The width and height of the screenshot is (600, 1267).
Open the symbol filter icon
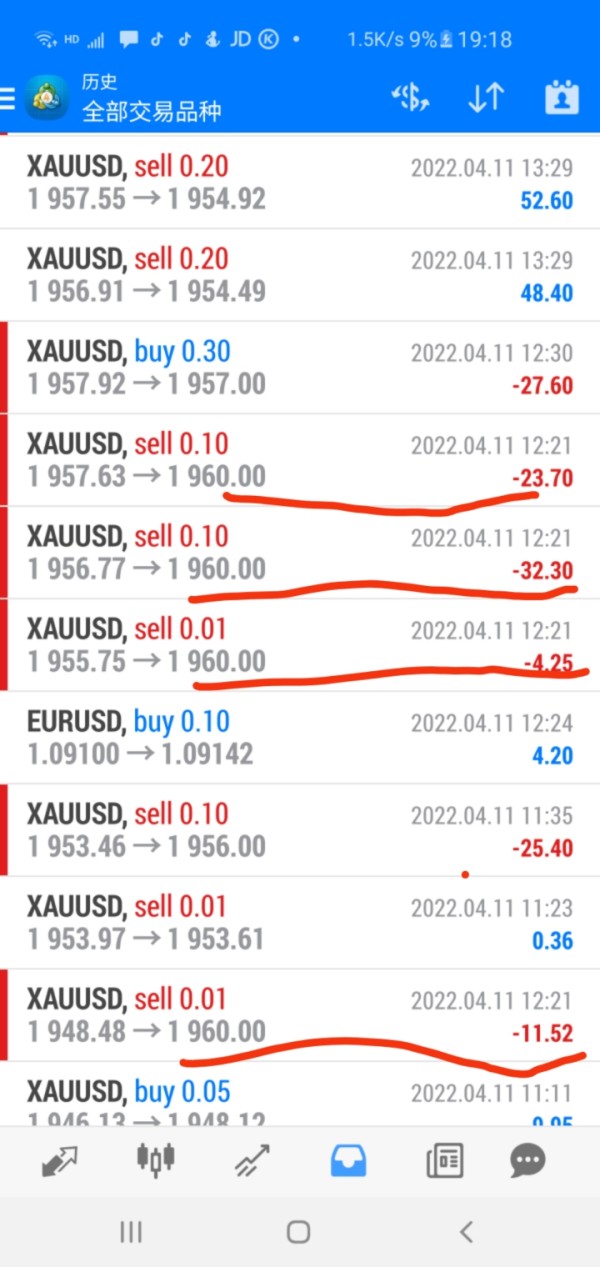click(410, 97)
